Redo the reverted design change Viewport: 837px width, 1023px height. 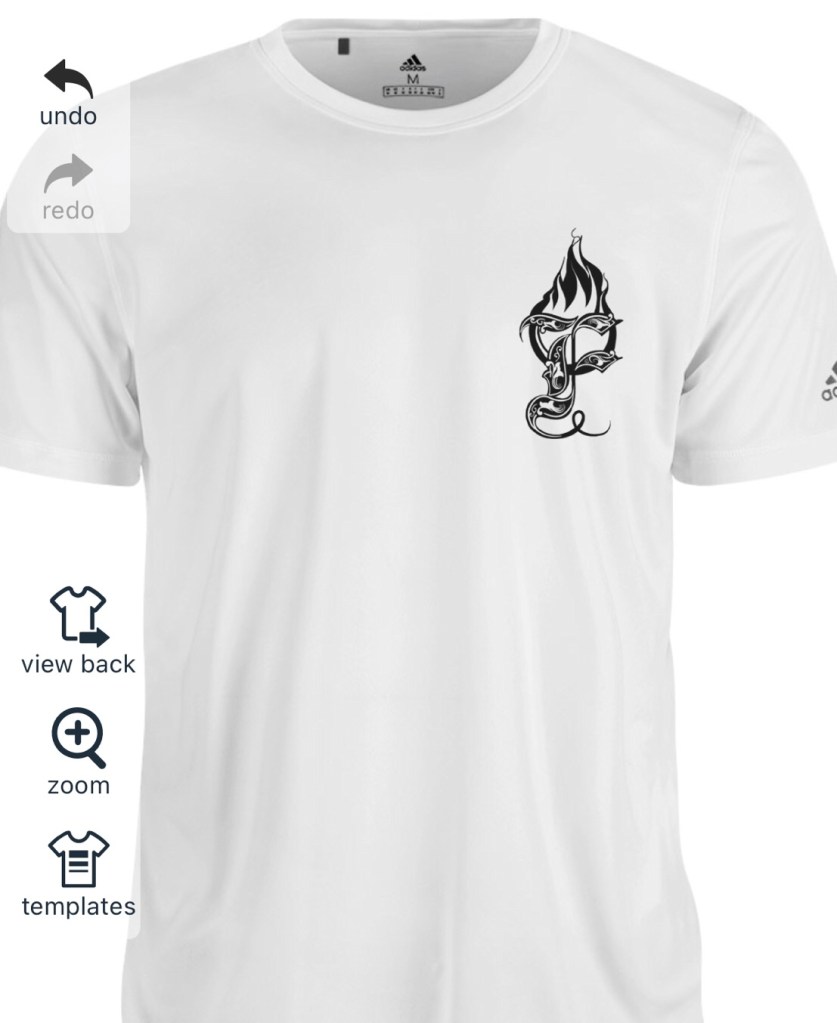click(68, 187)
